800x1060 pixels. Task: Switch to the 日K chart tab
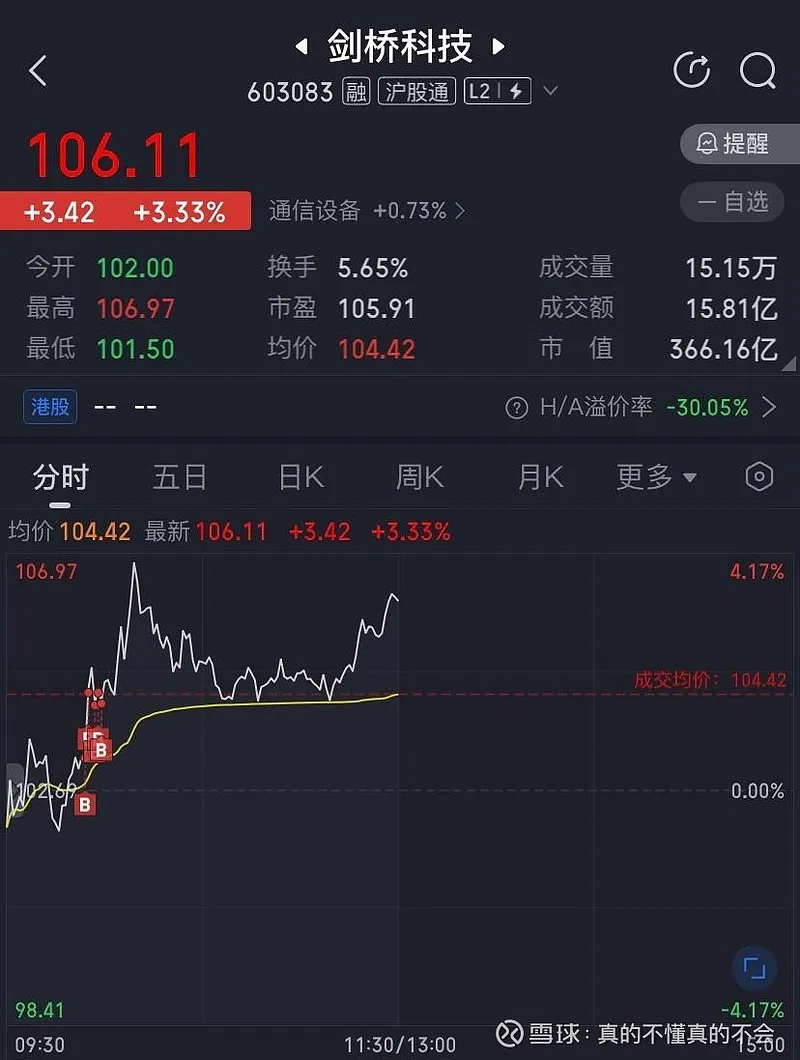coord(300,477)
